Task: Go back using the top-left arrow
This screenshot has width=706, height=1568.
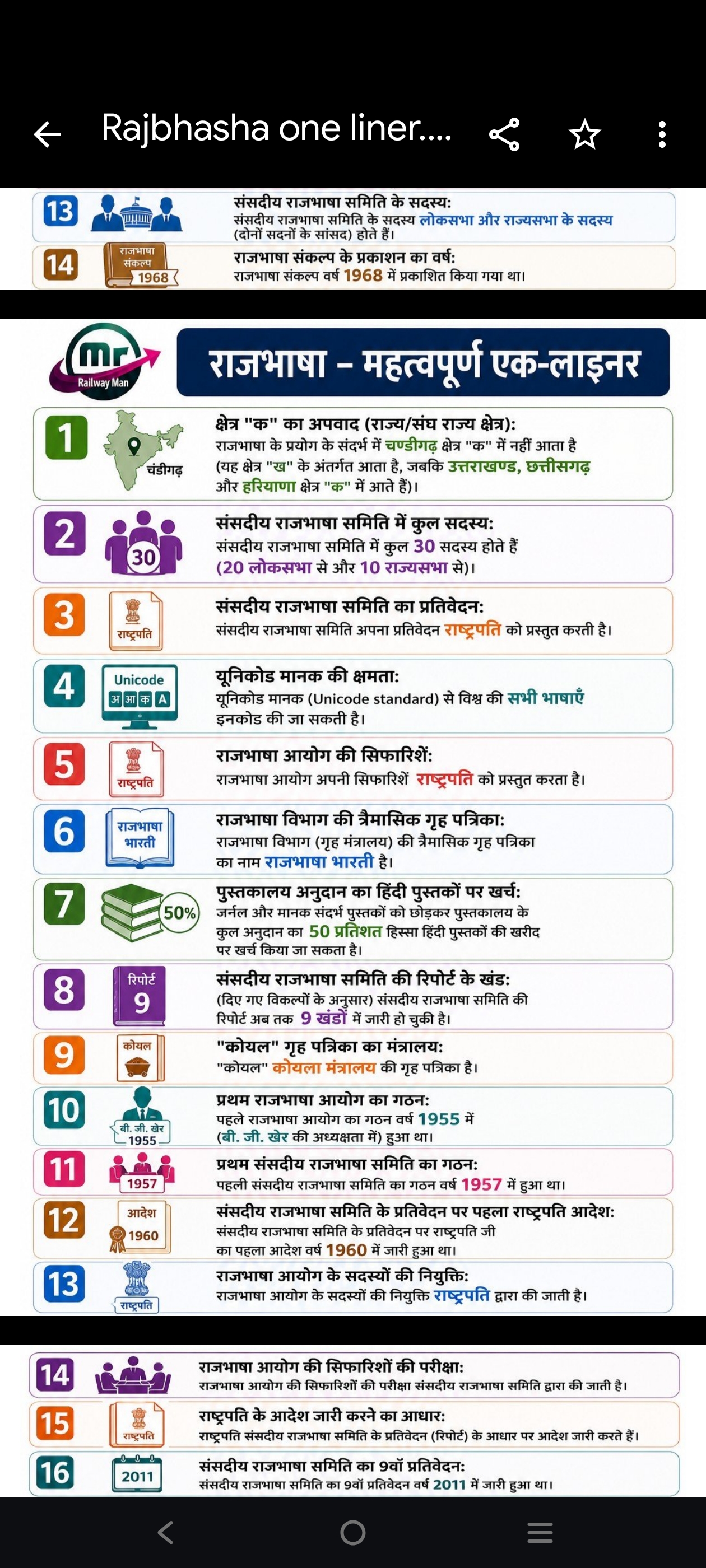Action: pos(47,134)
